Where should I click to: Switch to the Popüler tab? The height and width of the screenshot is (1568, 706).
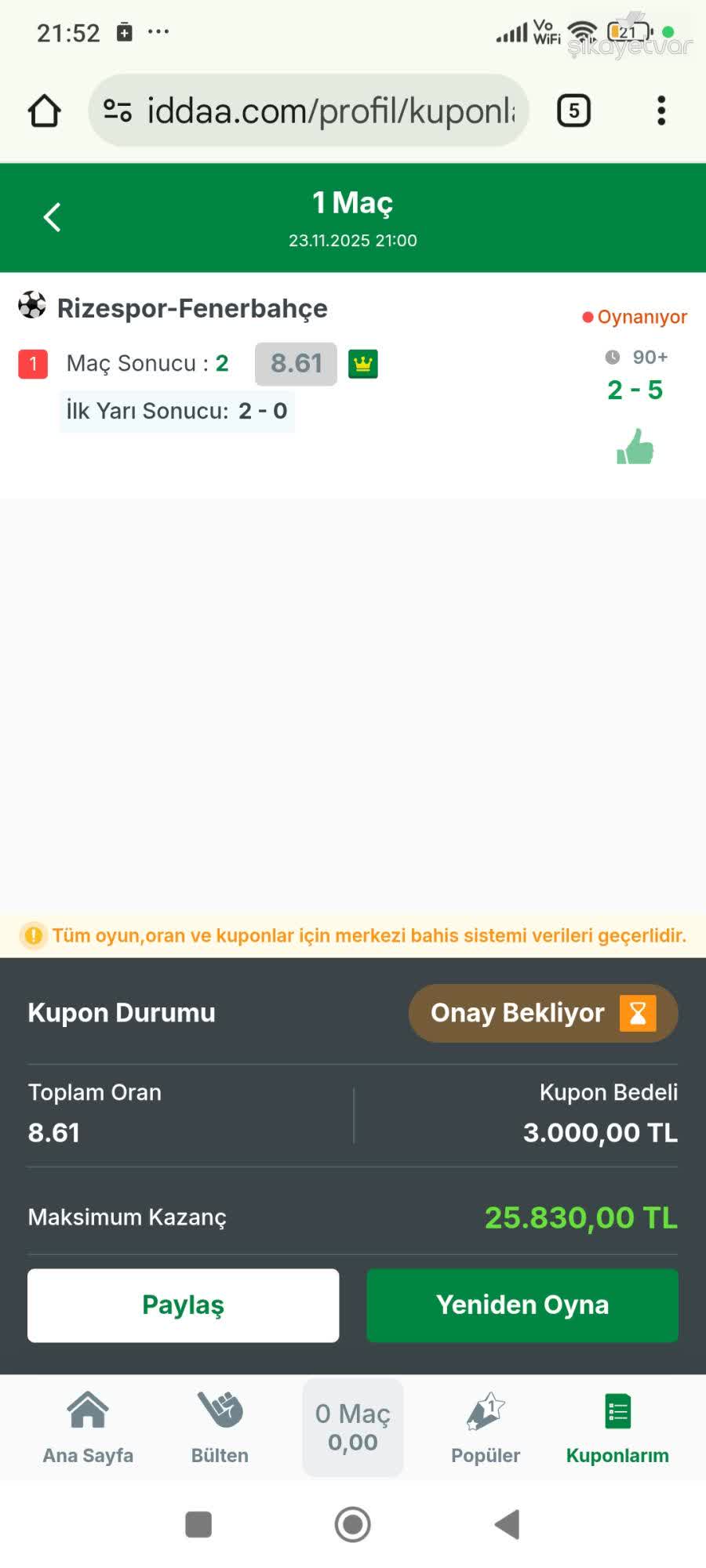pos(486,1428)
